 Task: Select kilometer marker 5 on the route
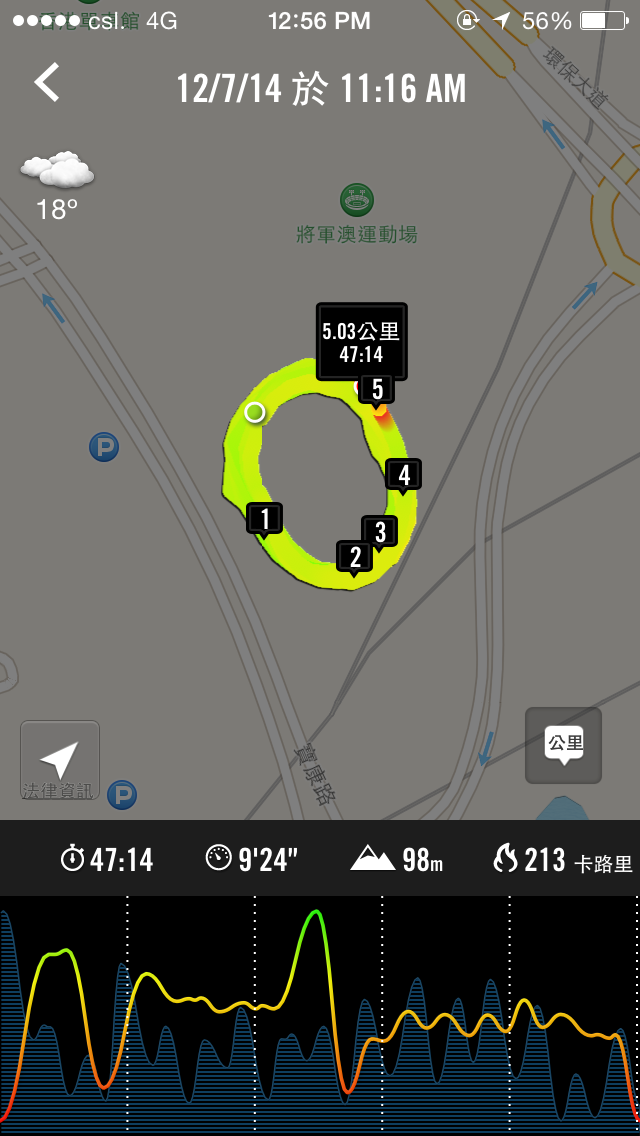click(x=376, y=388)
